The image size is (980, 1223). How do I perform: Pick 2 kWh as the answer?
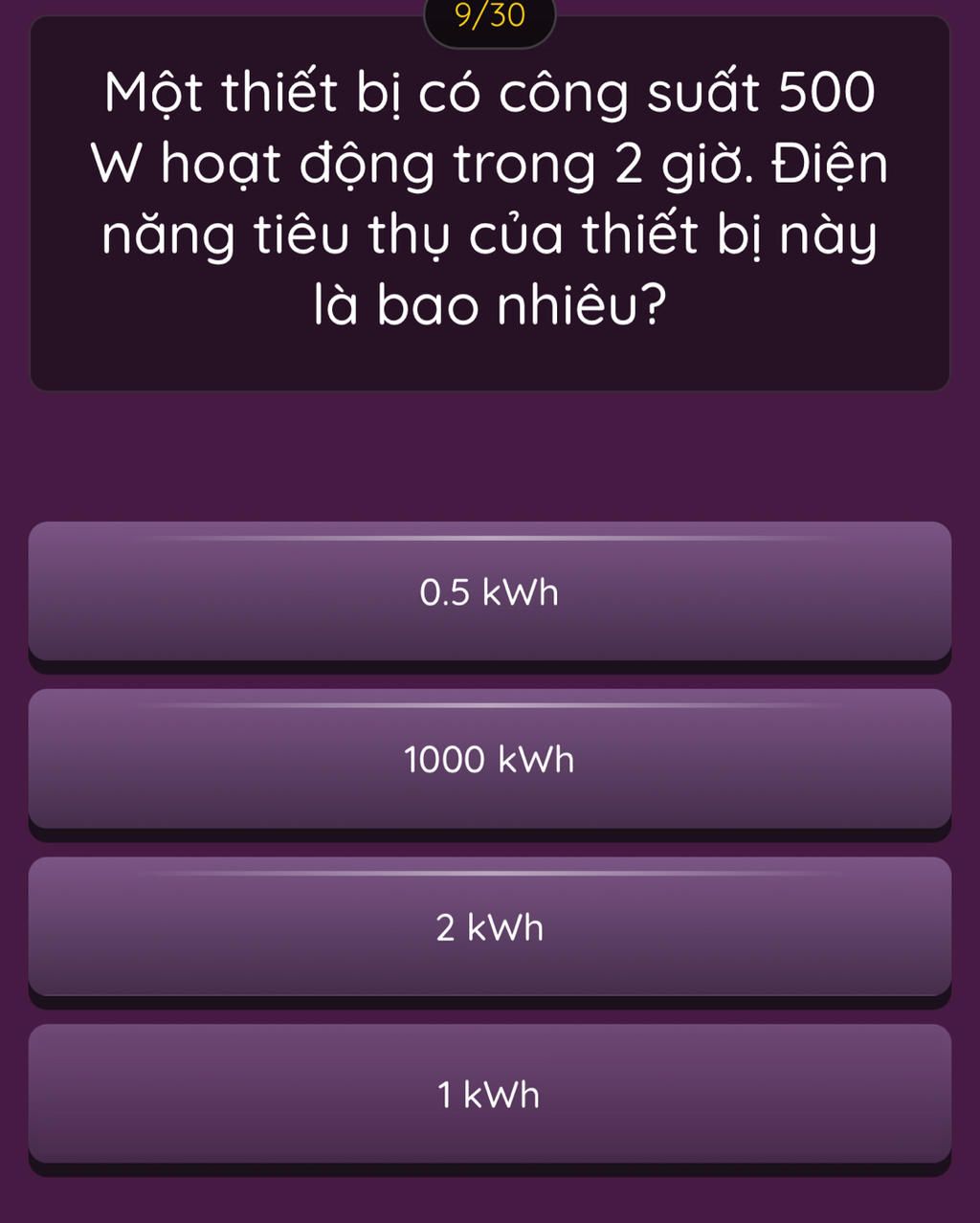click(489, 927)
